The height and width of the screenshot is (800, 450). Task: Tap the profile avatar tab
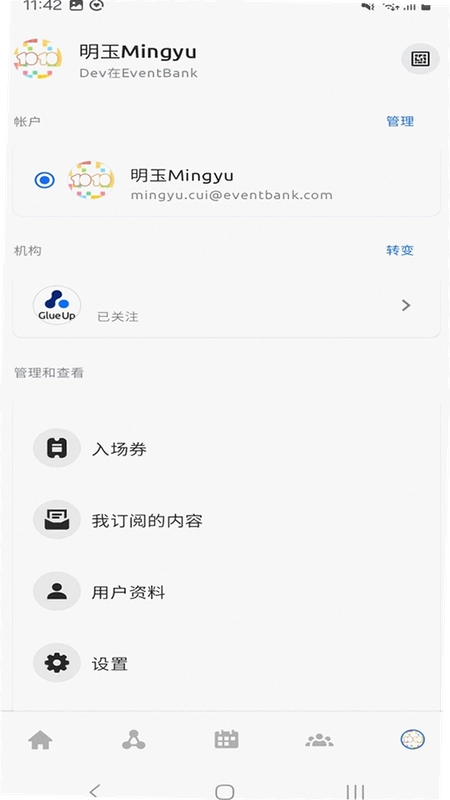[x=413, y=739]
